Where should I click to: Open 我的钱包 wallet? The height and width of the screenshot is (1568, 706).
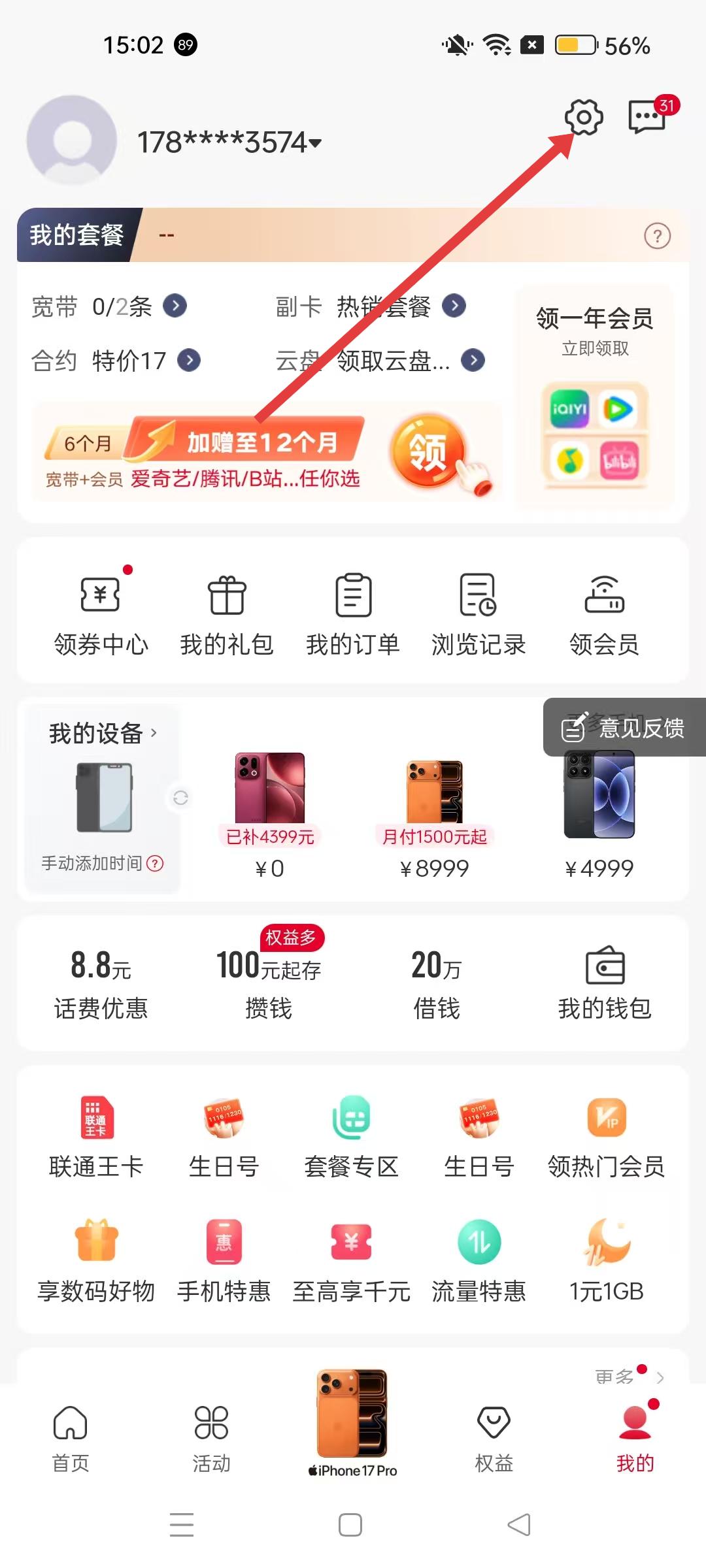coord(605,983)
